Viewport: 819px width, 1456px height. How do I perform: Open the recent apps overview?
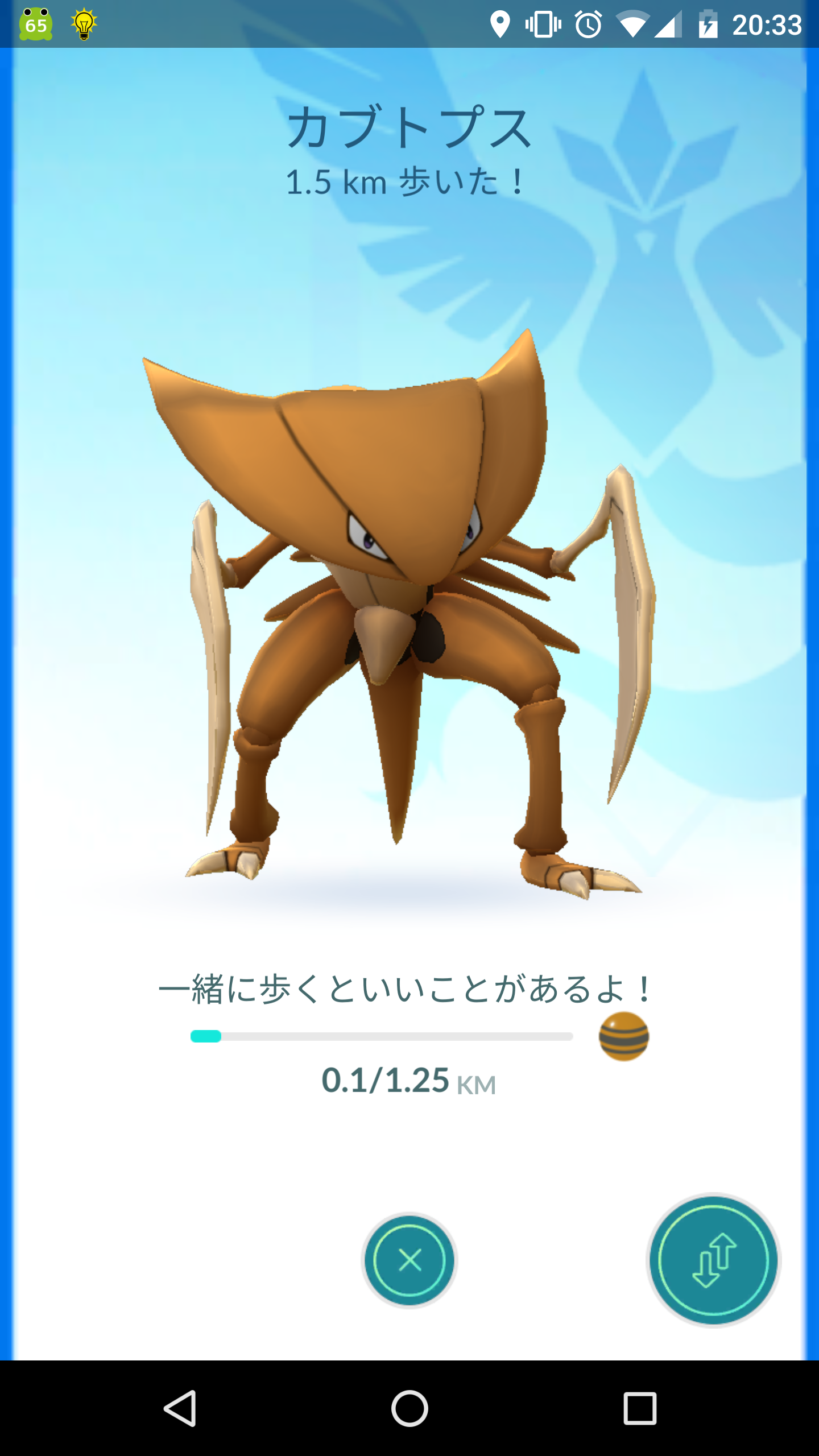(640, 1408)
